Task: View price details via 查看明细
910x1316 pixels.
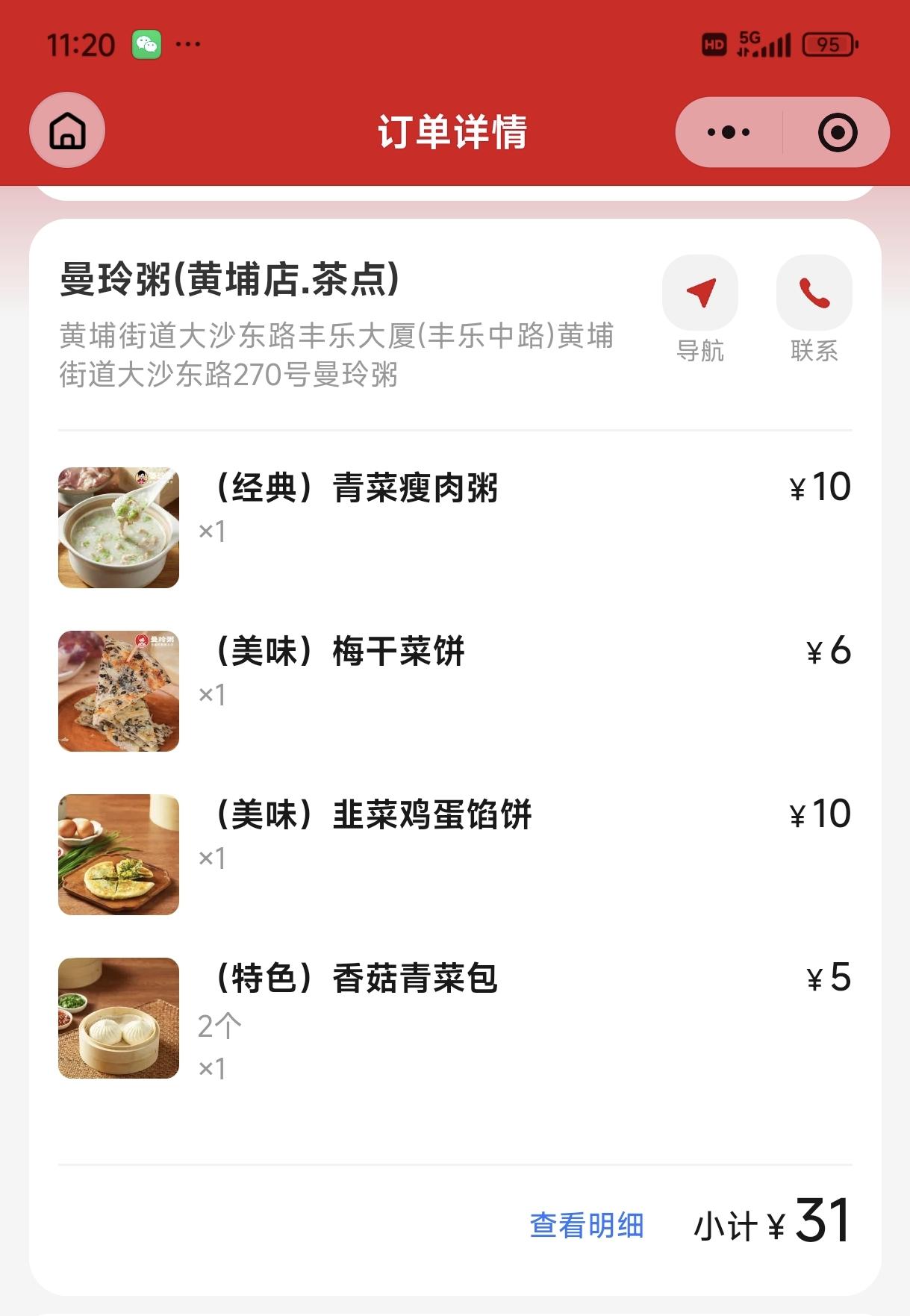Action: pyautogui.click(x=587, y=1226)
